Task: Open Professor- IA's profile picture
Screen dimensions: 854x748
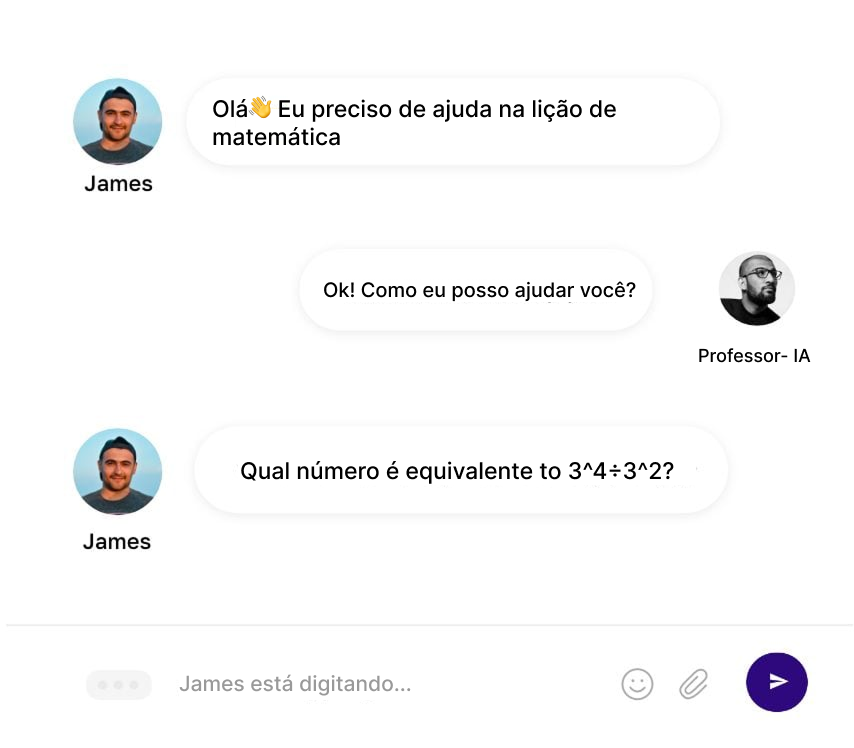Action: [756, 288]
